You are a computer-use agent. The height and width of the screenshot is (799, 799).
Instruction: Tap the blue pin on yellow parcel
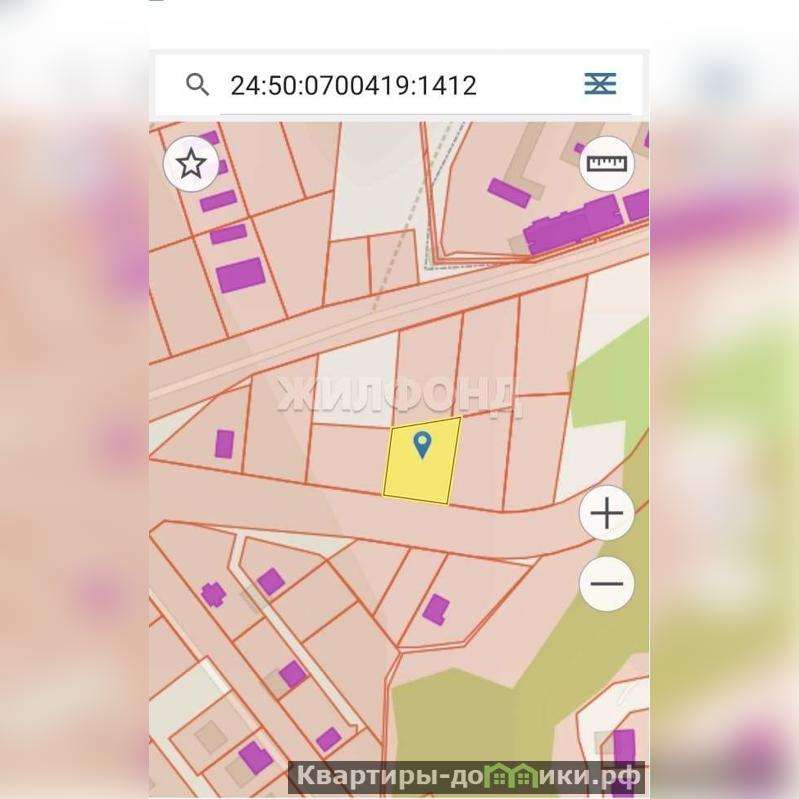coord(422,444)
